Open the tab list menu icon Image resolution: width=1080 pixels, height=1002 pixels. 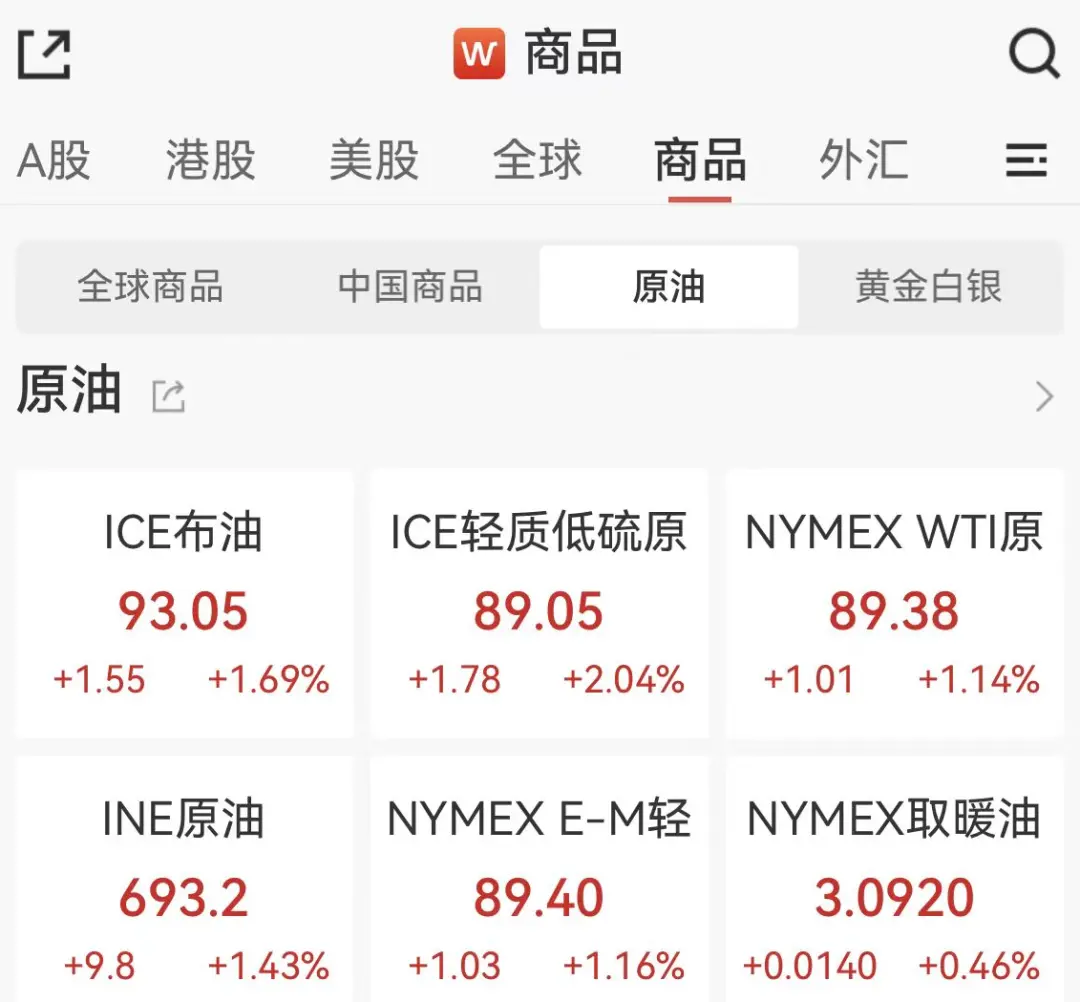tap(1026, 160)
